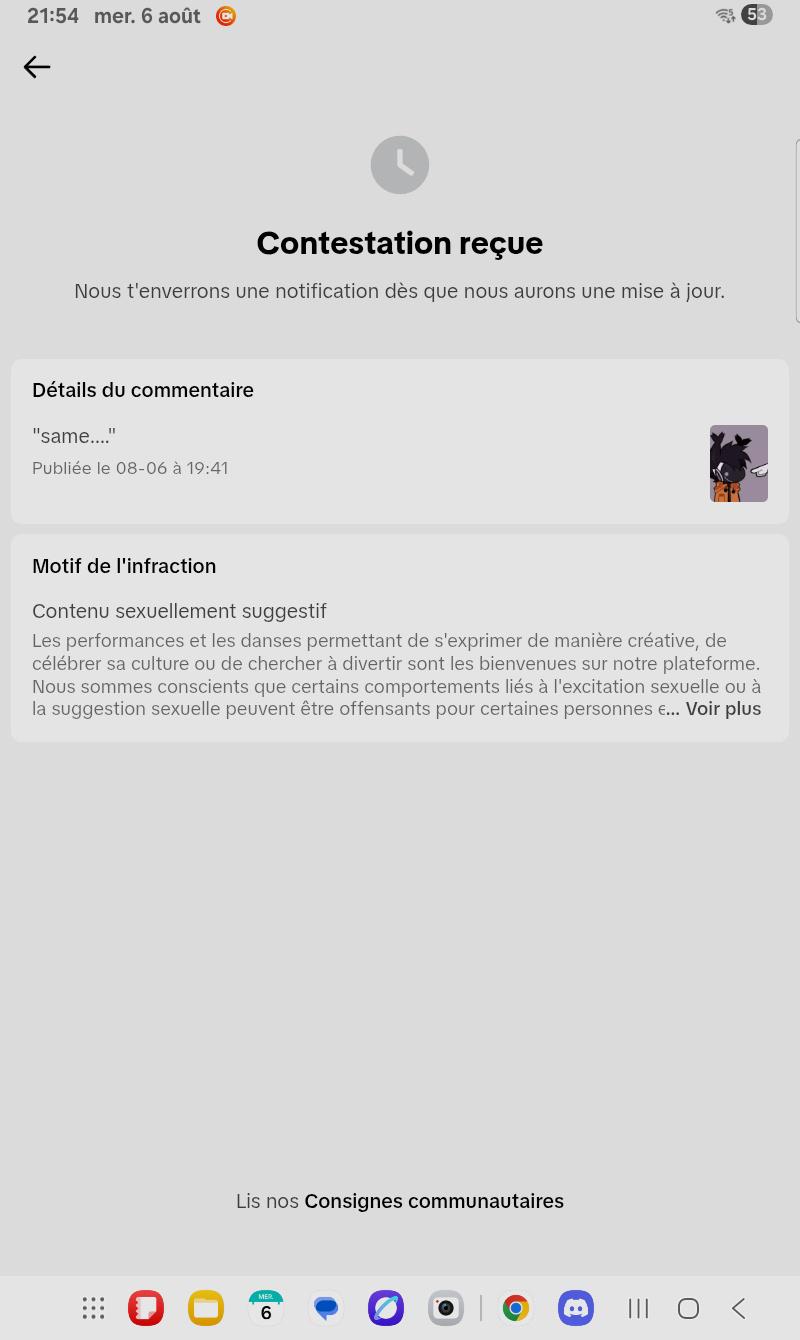Open the Camera app in the taskbar
The image size is (800, 1340).
(x=446, y=1308)
